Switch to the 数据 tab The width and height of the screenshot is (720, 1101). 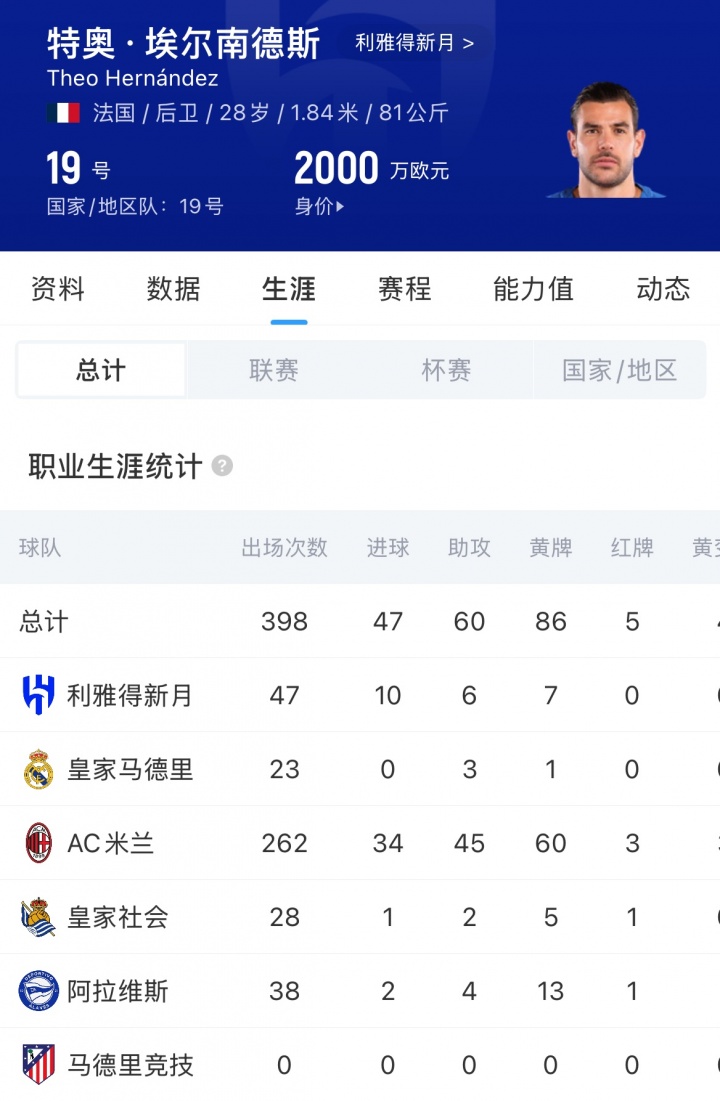pos(174,289)
